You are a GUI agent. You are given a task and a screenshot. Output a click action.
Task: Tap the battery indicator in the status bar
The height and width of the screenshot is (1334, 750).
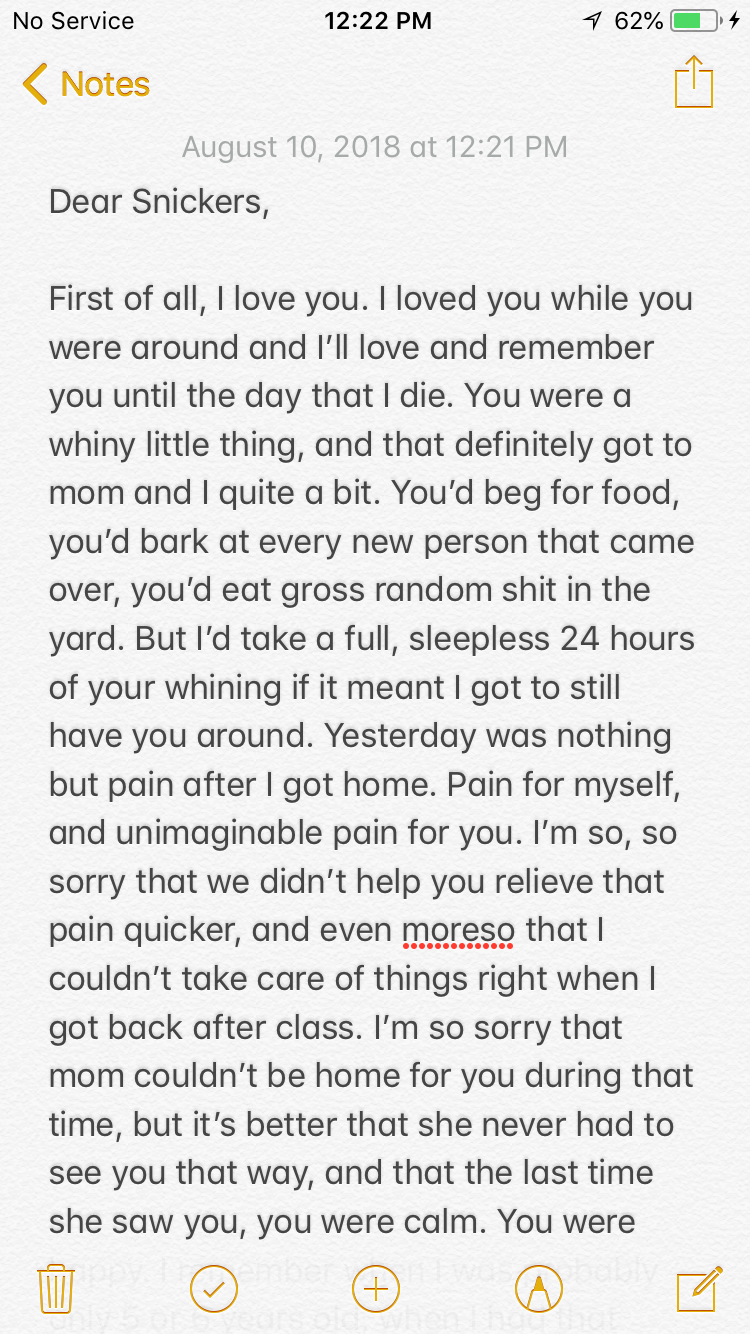(693, 20)
